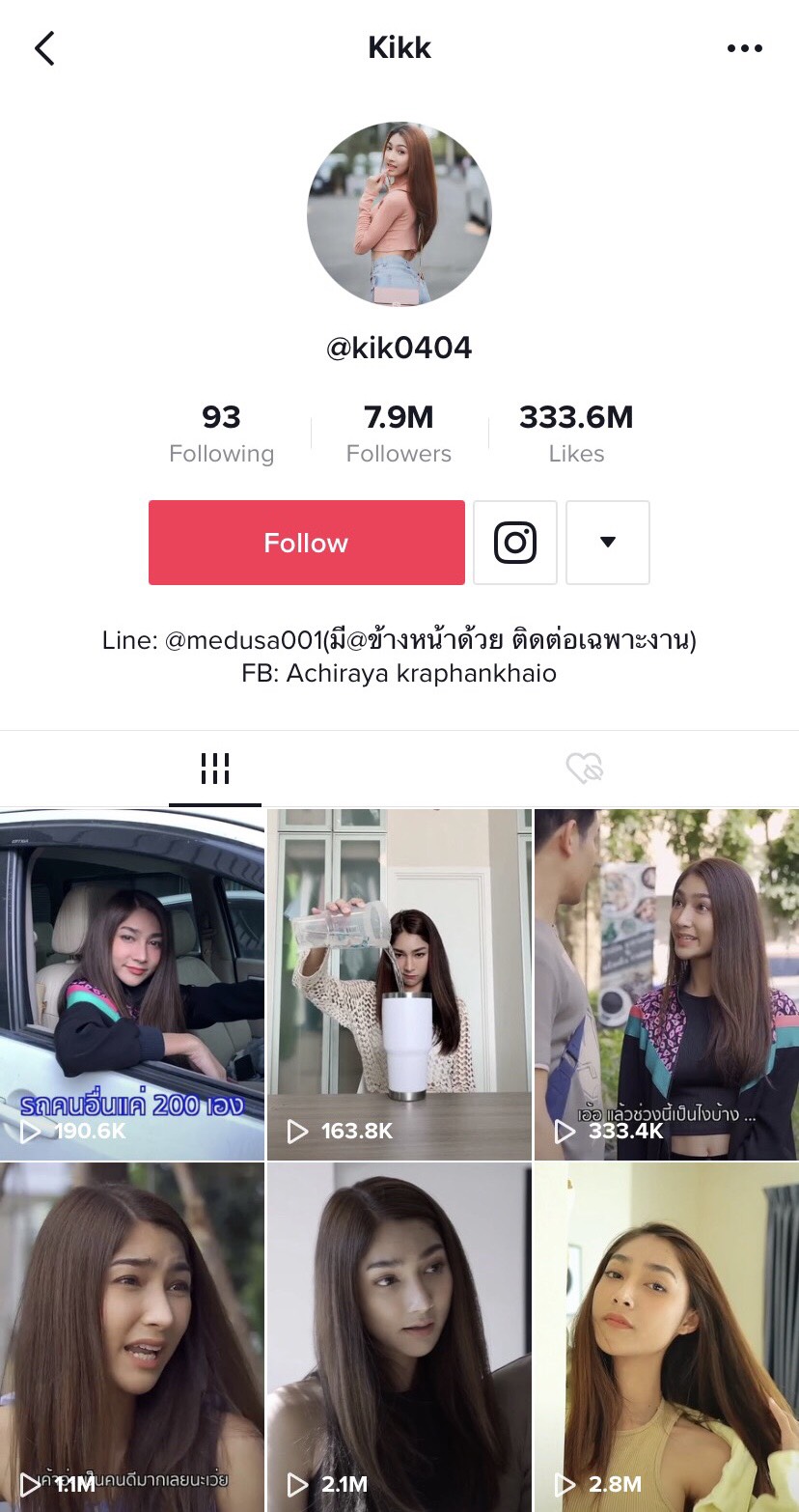Play the video with 1.1M views
The width and height of the screenshot is (799, 1512).
point(132,1337)
